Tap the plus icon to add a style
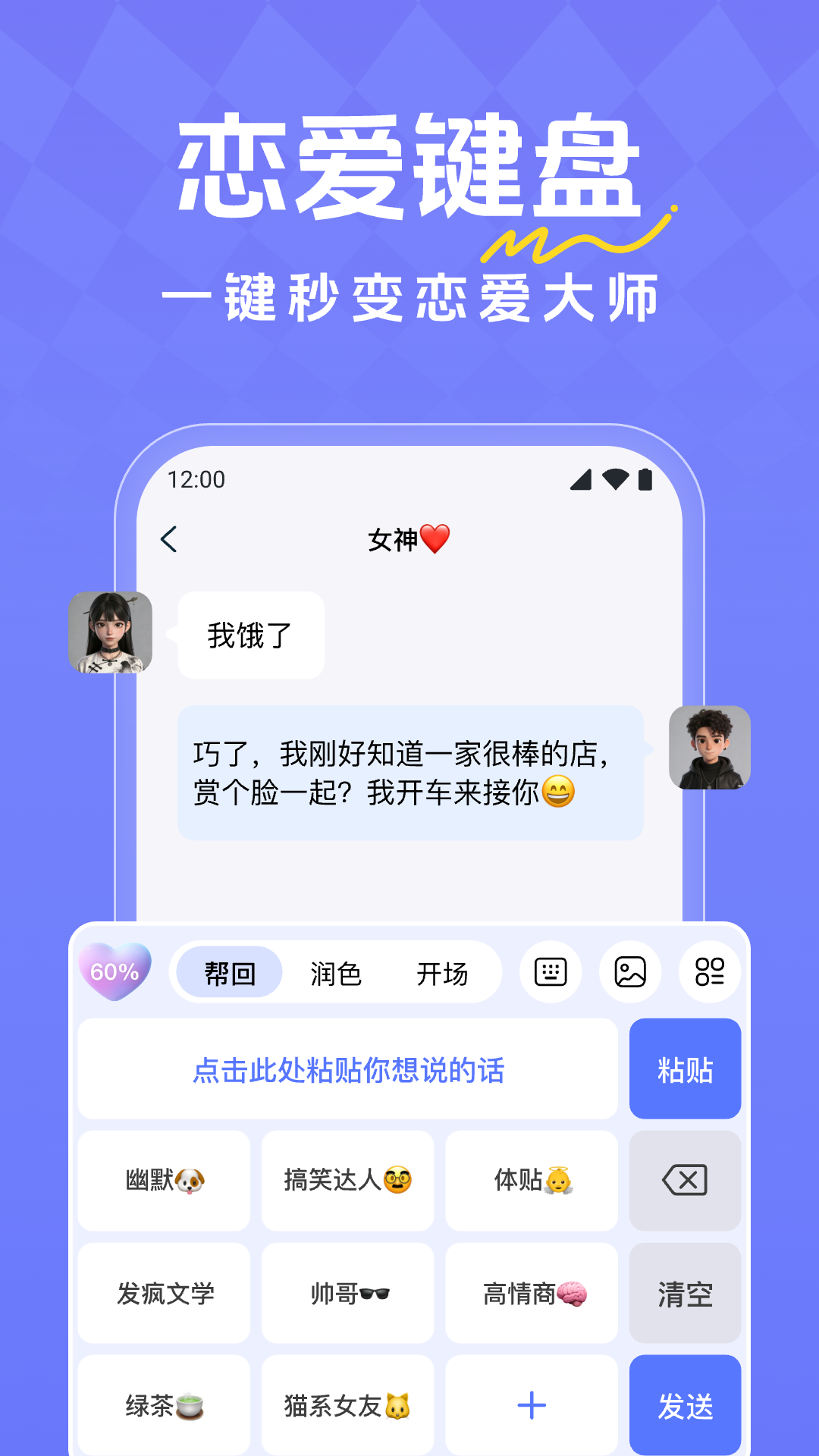 click(x=531, y=1404)
